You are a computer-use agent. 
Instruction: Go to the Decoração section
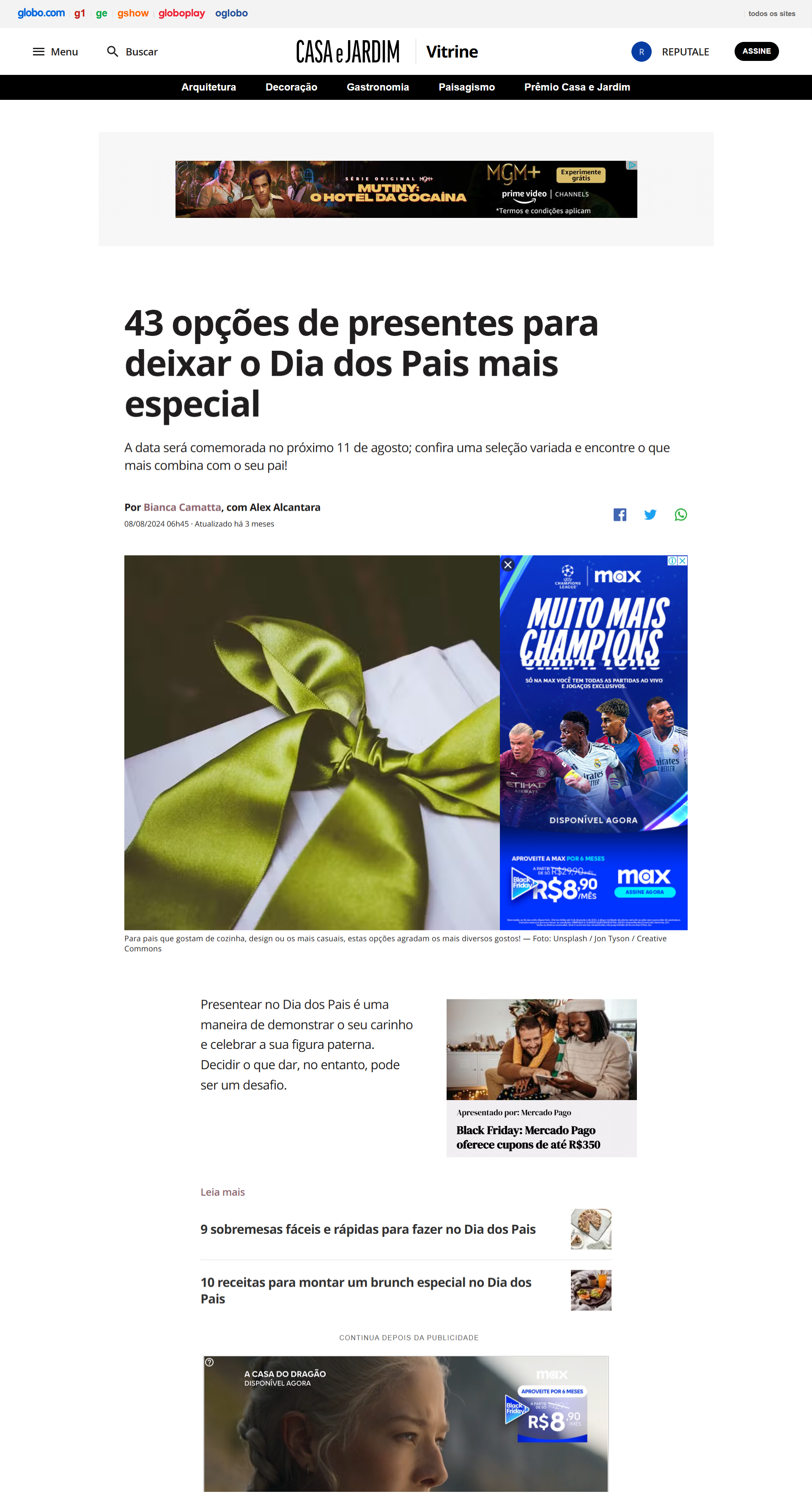(291, 87)
